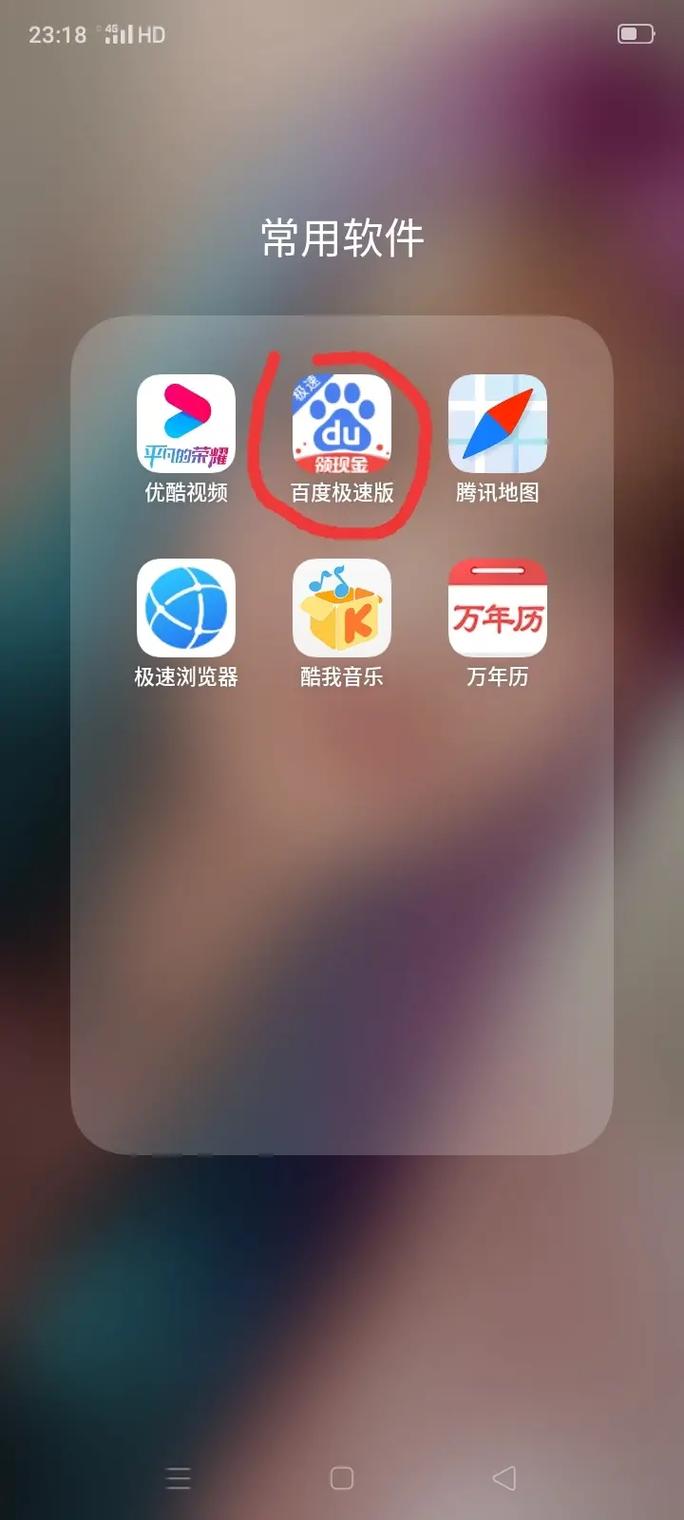Launch the 极速浏览器 browser

pyautogui.click(x=186, y=608)
